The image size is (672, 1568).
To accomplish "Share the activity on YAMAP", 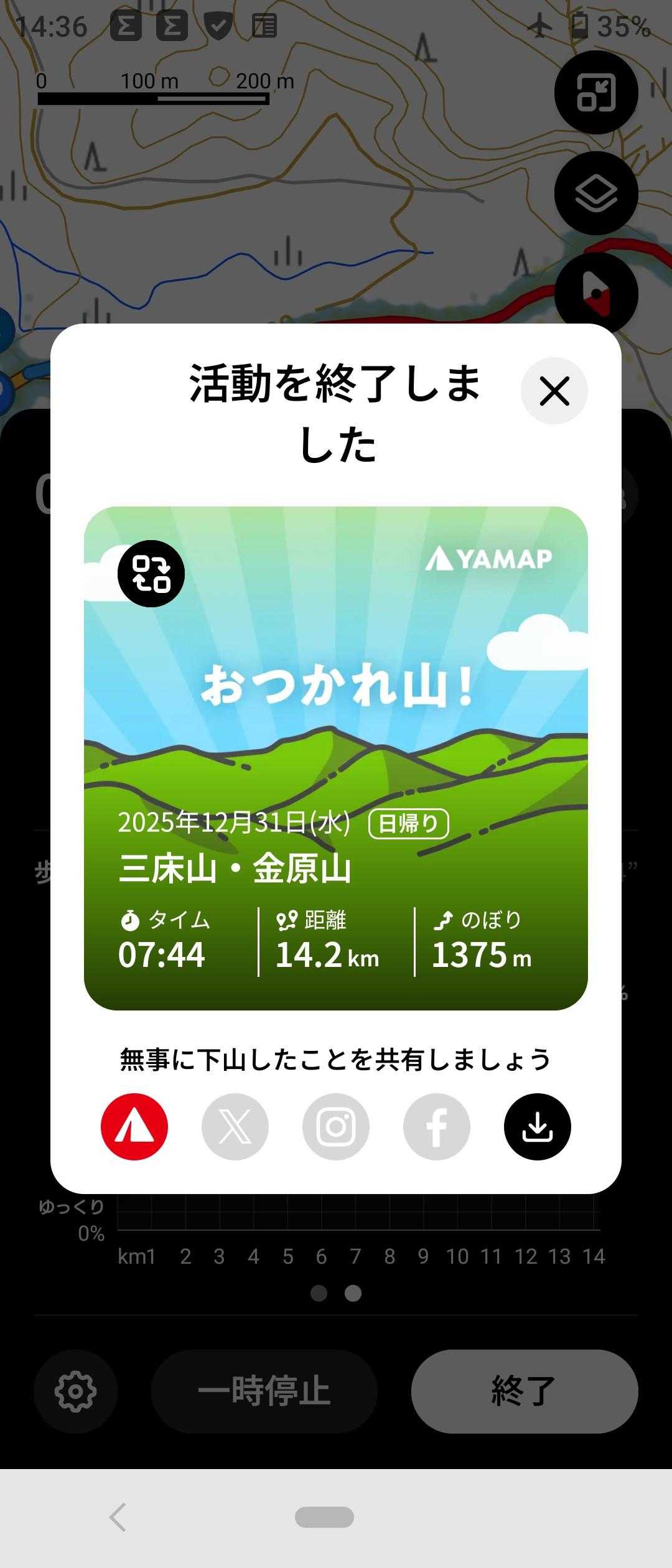I will pos(134,1127).
